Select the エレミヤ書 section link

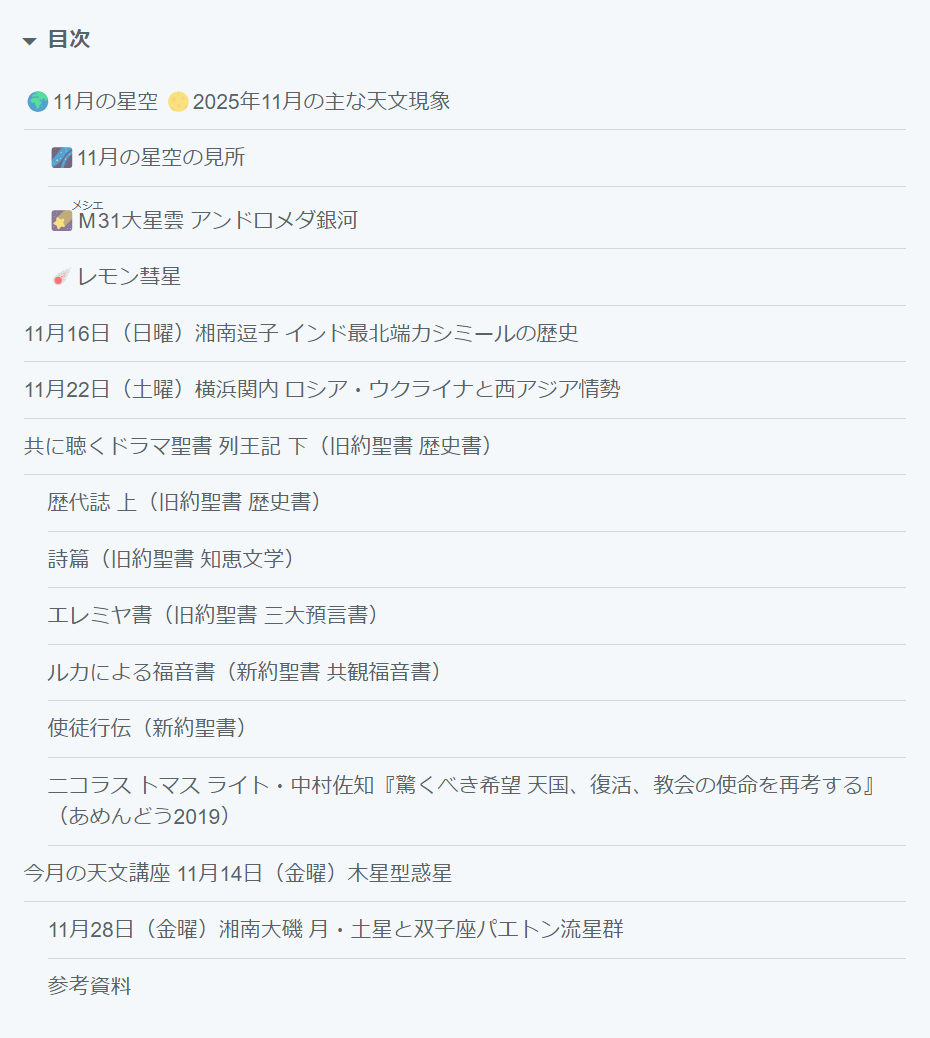(216, 615)
